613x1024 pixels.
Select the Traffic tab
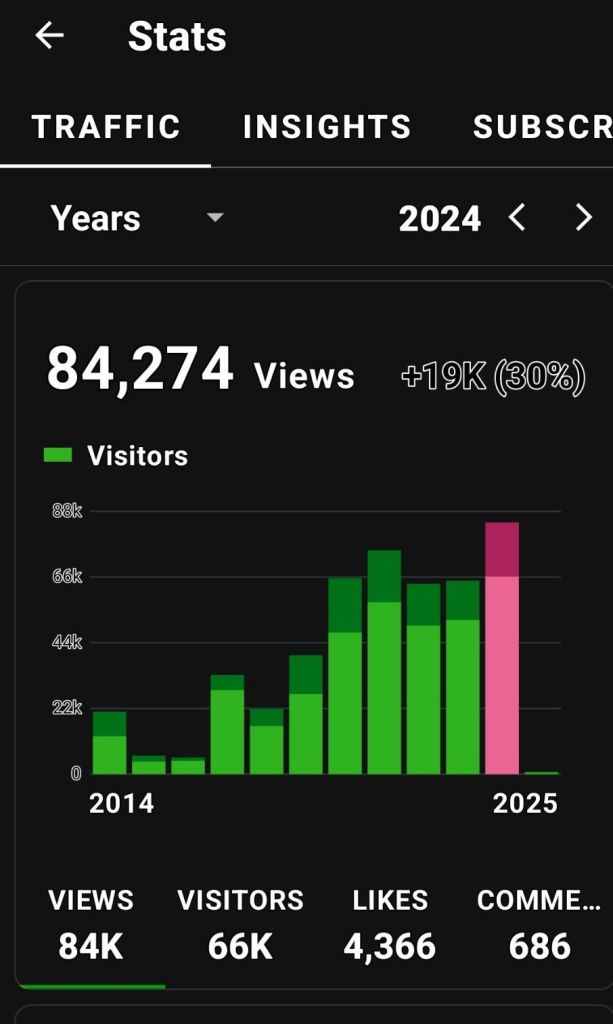106,127
